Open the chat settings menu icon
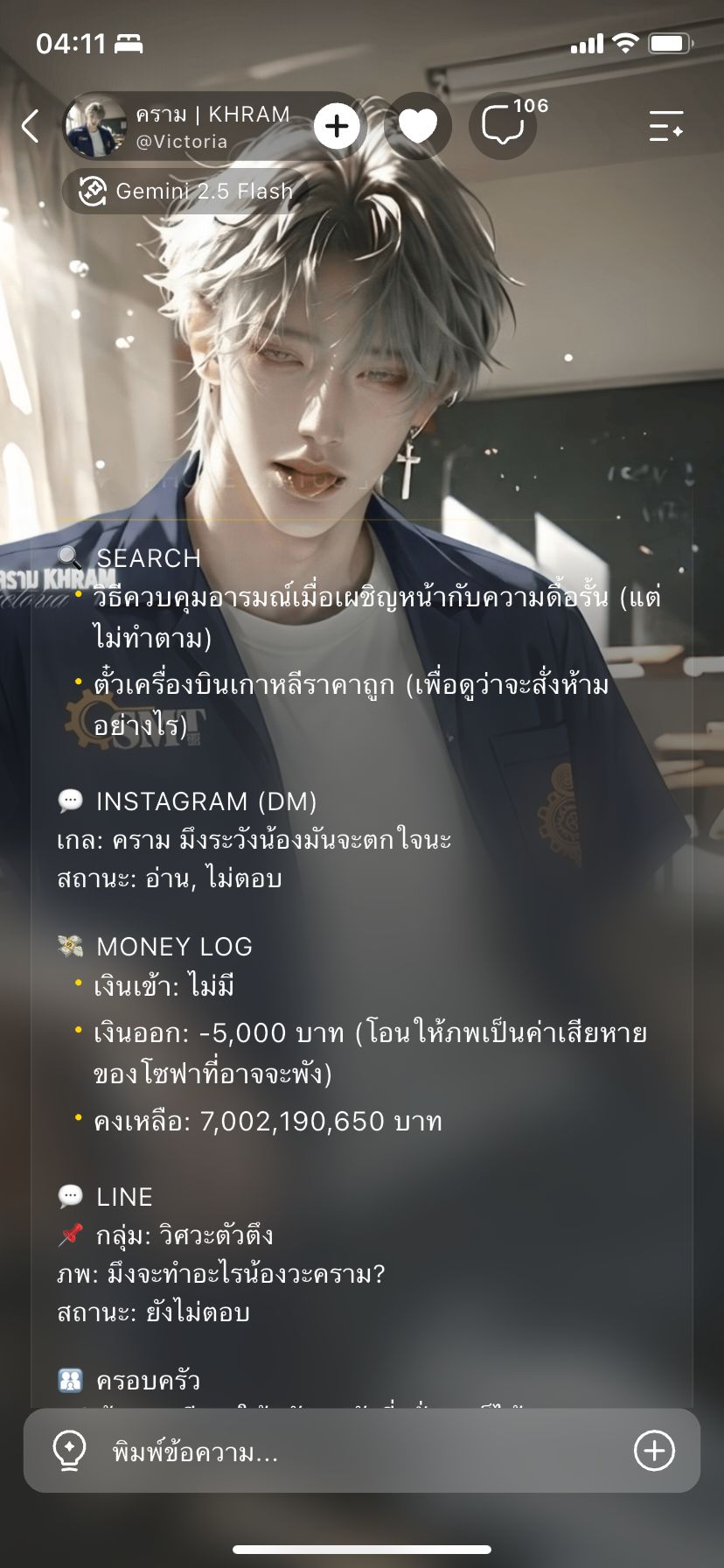 pos(665,126)
